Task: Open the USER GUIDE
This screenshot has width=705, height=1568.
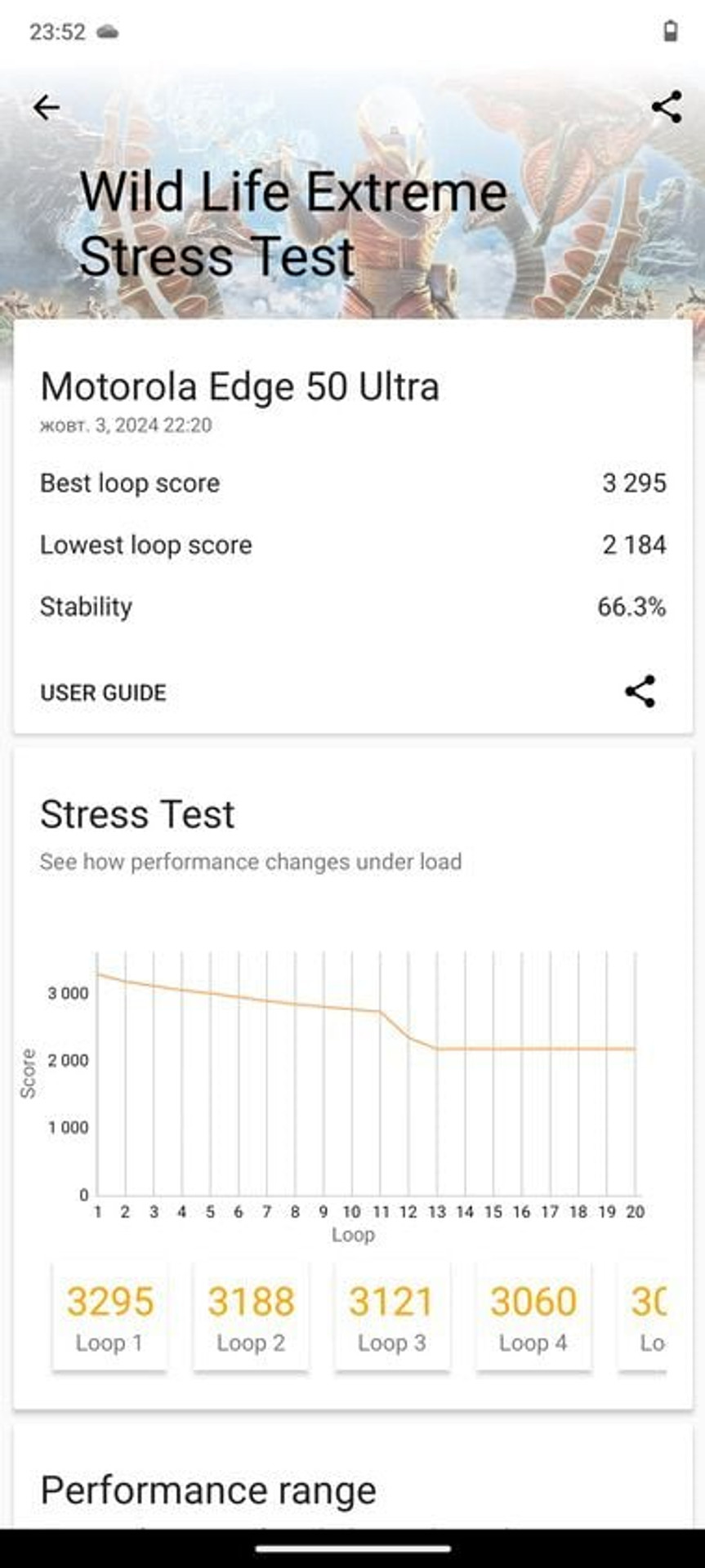Action: (103, 693)
